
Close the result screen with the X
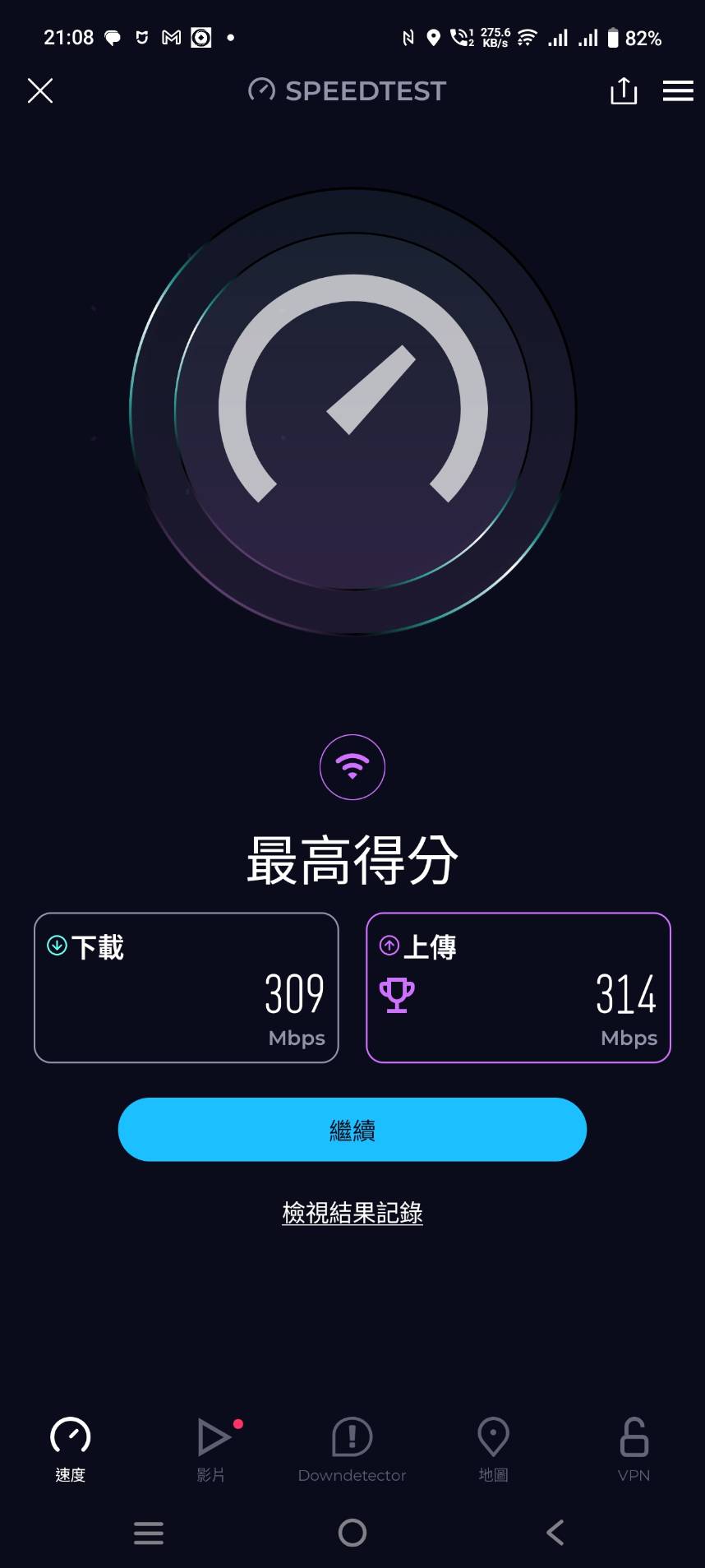(x=40, y=90)
